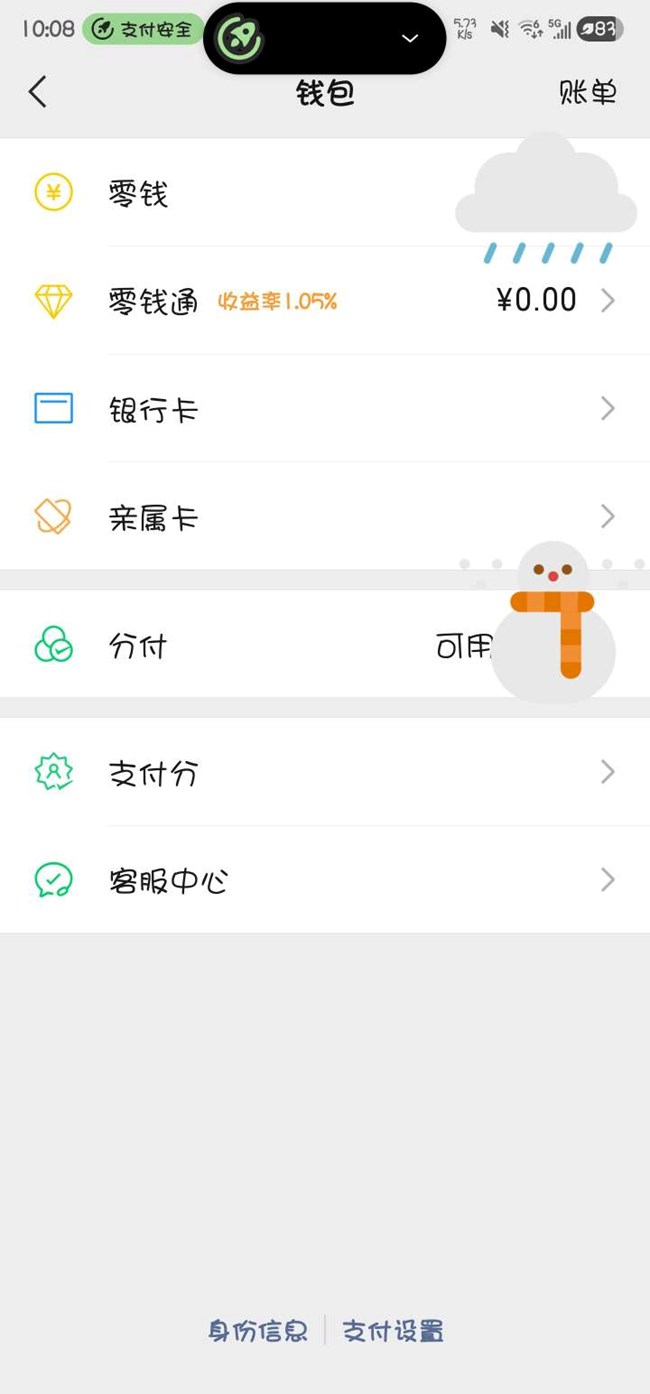Open 账单 in the top bar
The height and width of the screenshot is (1394, 650).
point(587,93)
